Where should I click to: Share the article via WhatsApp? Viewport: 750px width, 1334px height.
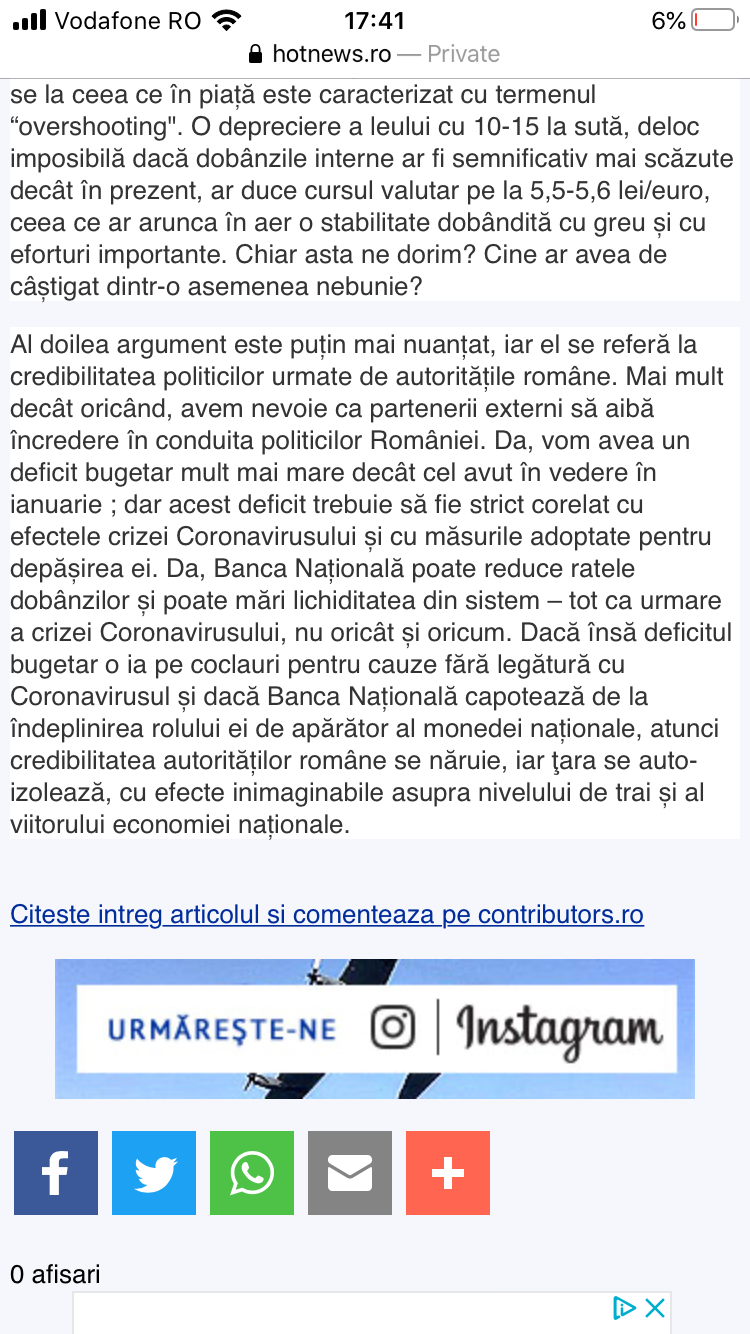pos(252,1173)
